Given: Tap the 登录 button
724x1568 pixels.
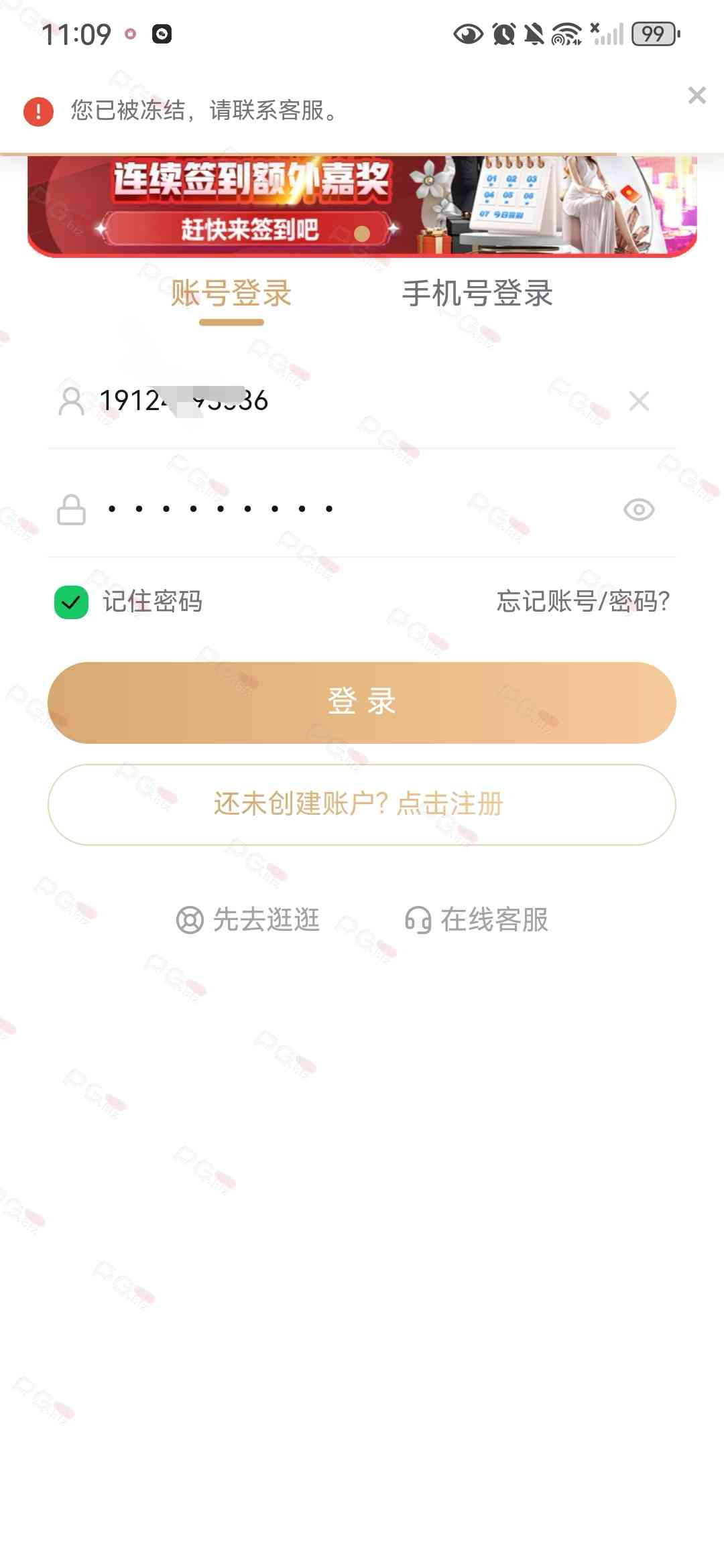Looking at the screenshot, I should coord(362,702).
